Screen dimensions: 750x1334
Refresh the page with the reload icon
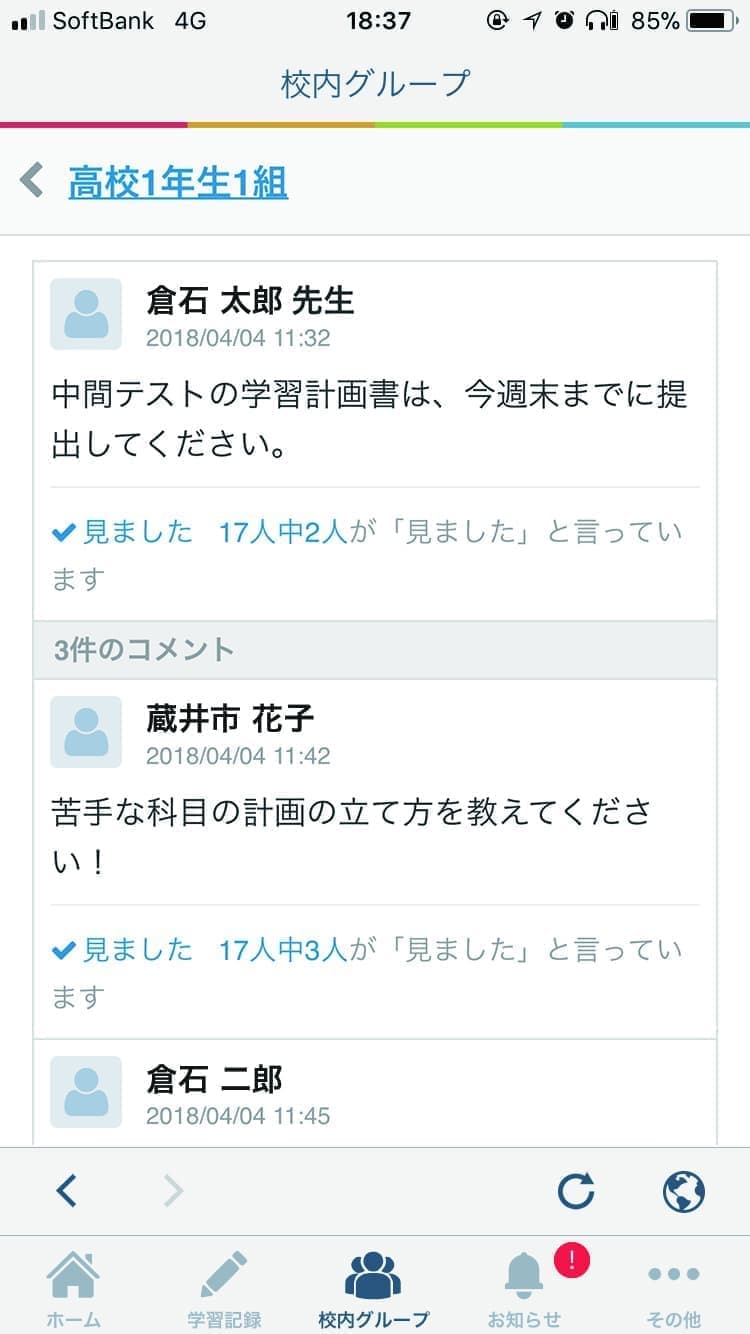[577, 1191]
